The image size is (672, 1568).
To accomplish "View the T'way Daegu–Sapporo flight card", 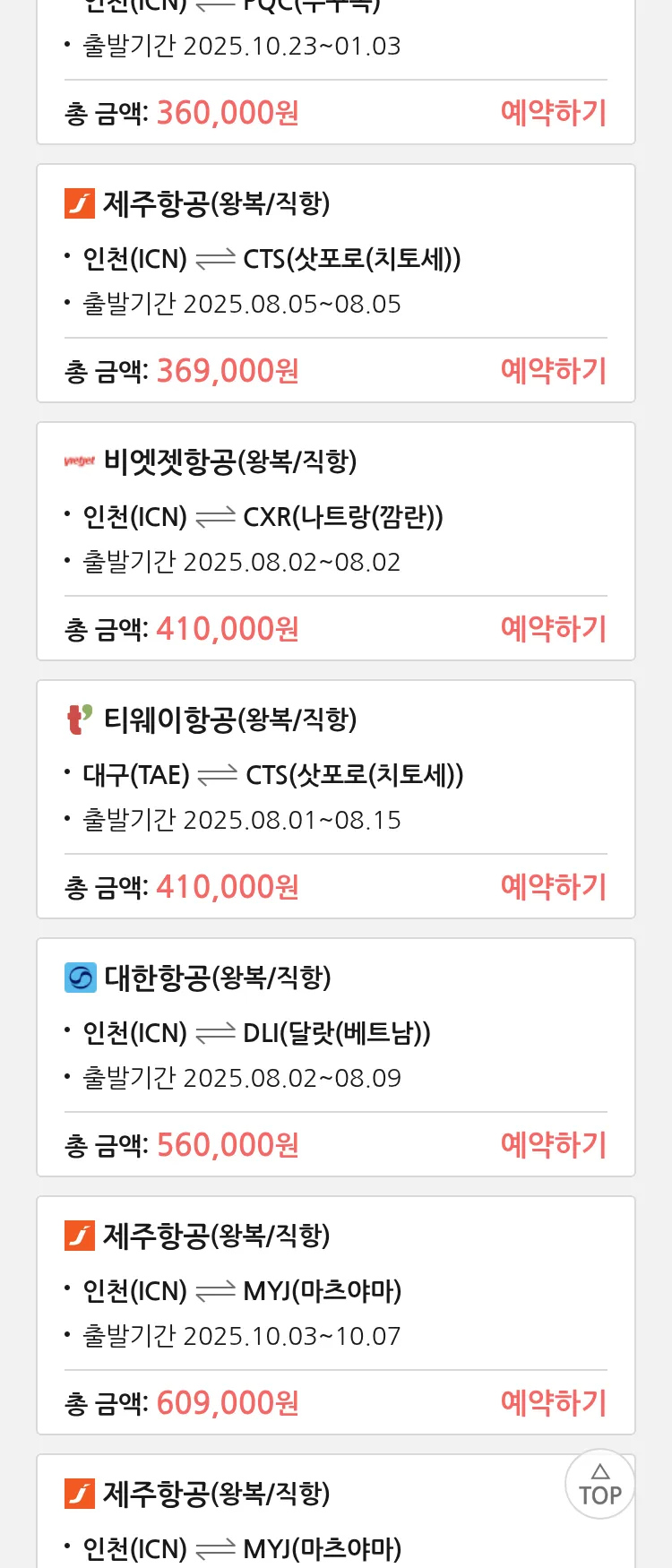I will tap(335, 776).
